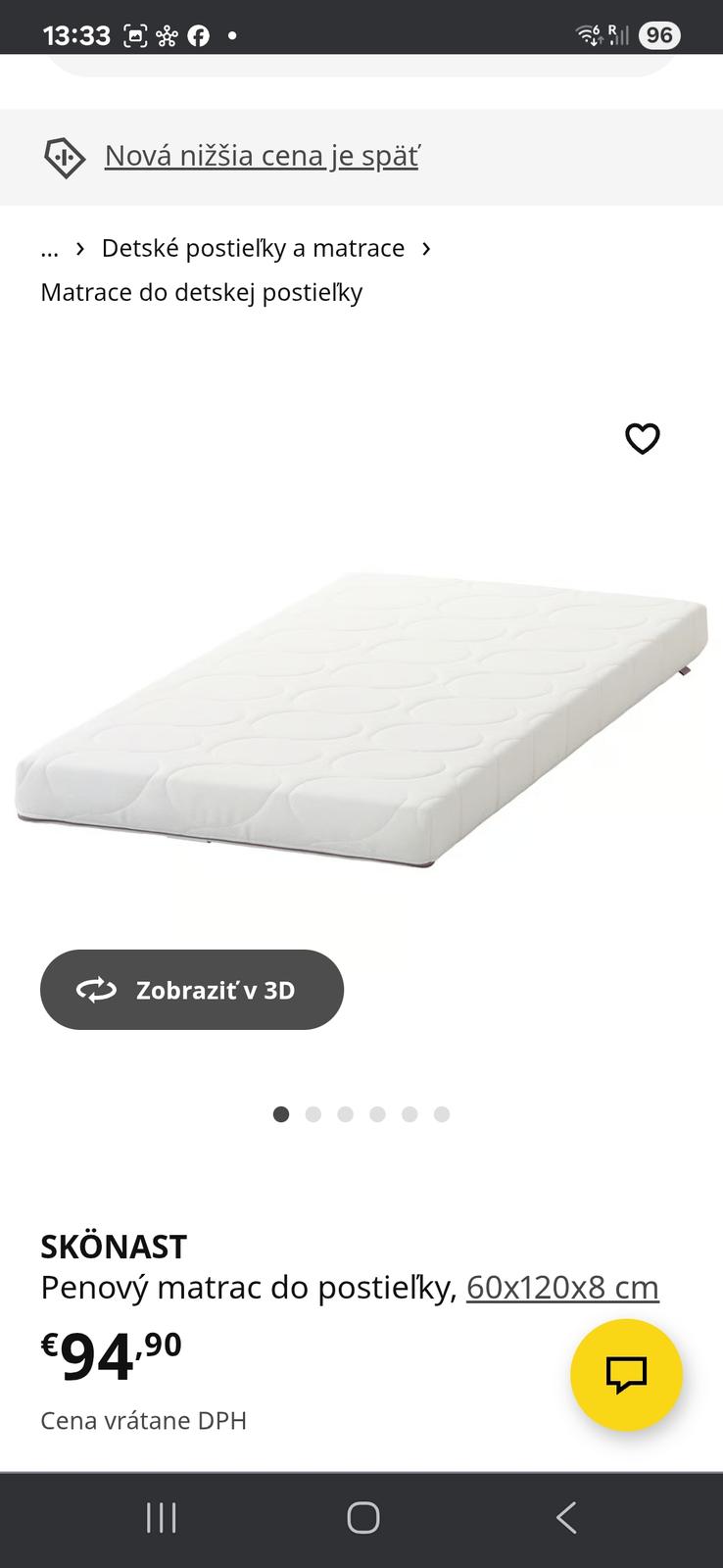Open the mattress product image
The image size is (723, 1568).
[361, 720]
